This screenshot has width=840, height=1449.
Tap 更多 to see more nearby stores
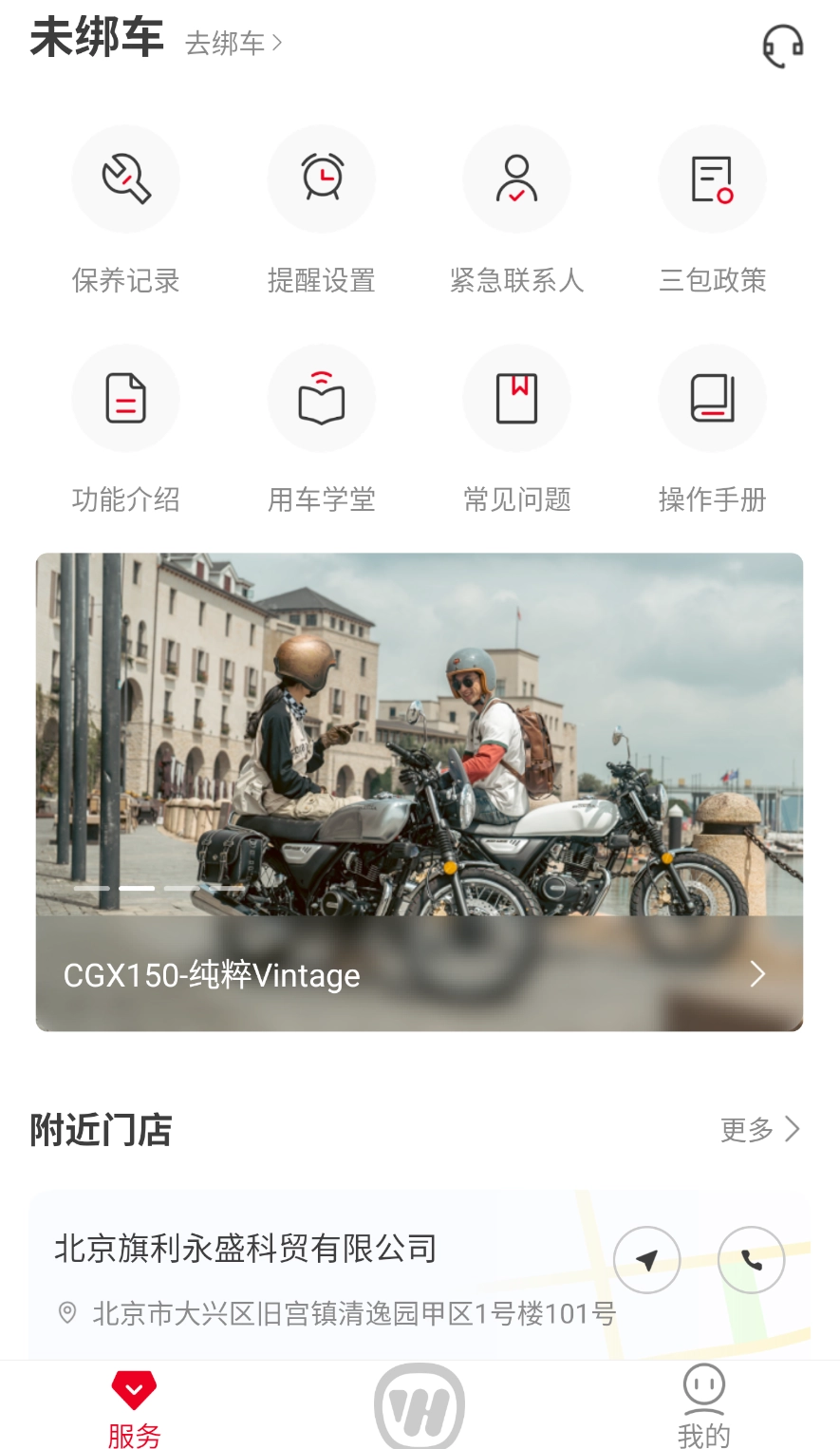pyautogui.click(x=759, y=1129)
